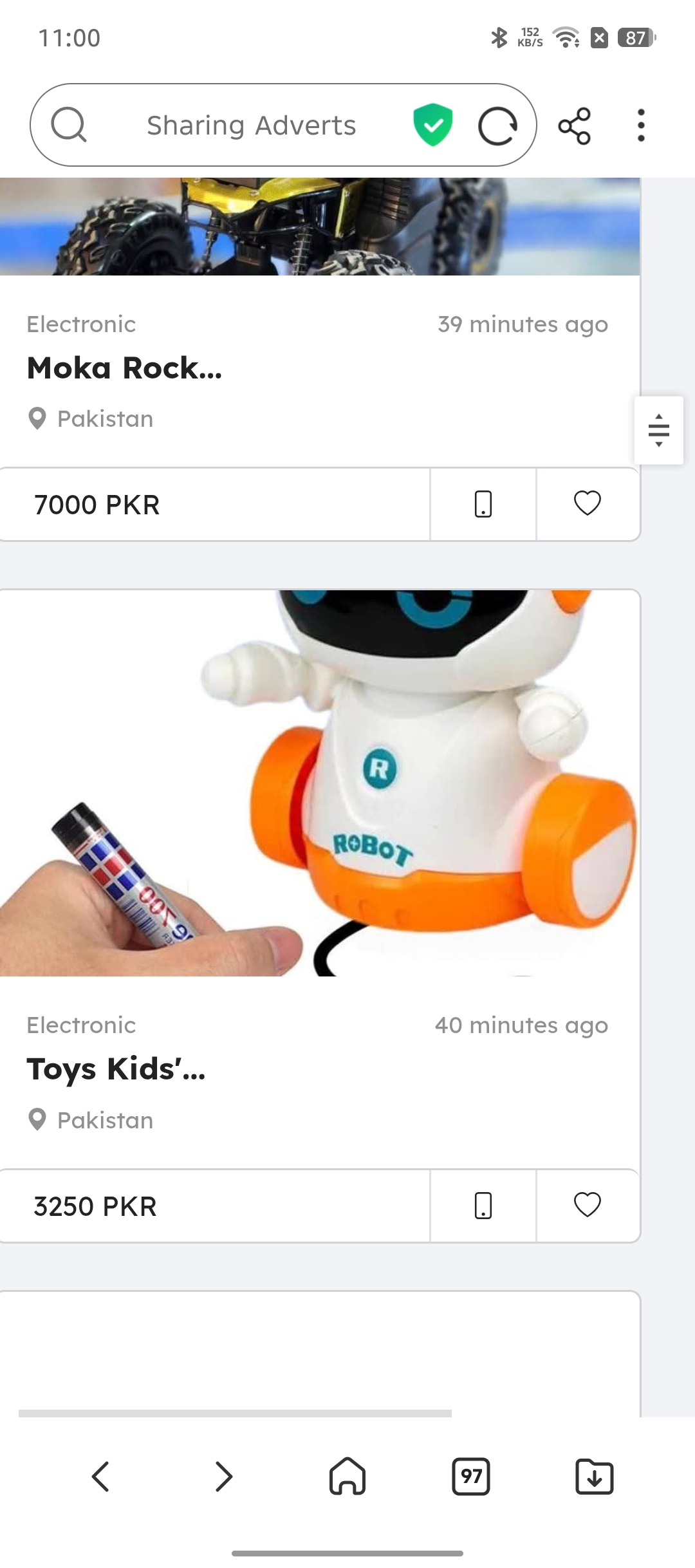Favorite the Moka Rock listing
695x1568 pixels.
(588, 504)
